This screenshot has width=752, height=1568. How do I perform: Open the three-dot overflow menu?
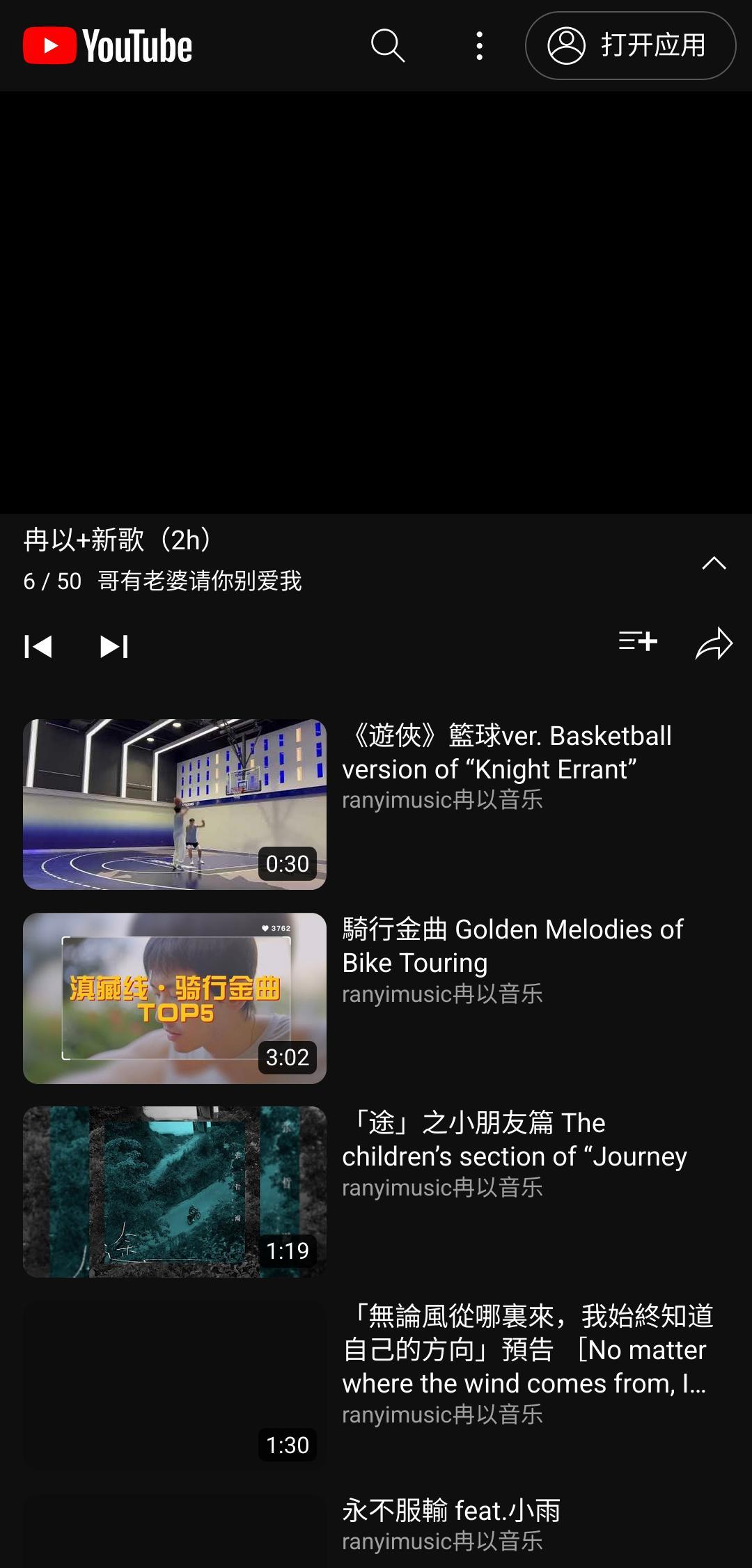tap(478, 47)
